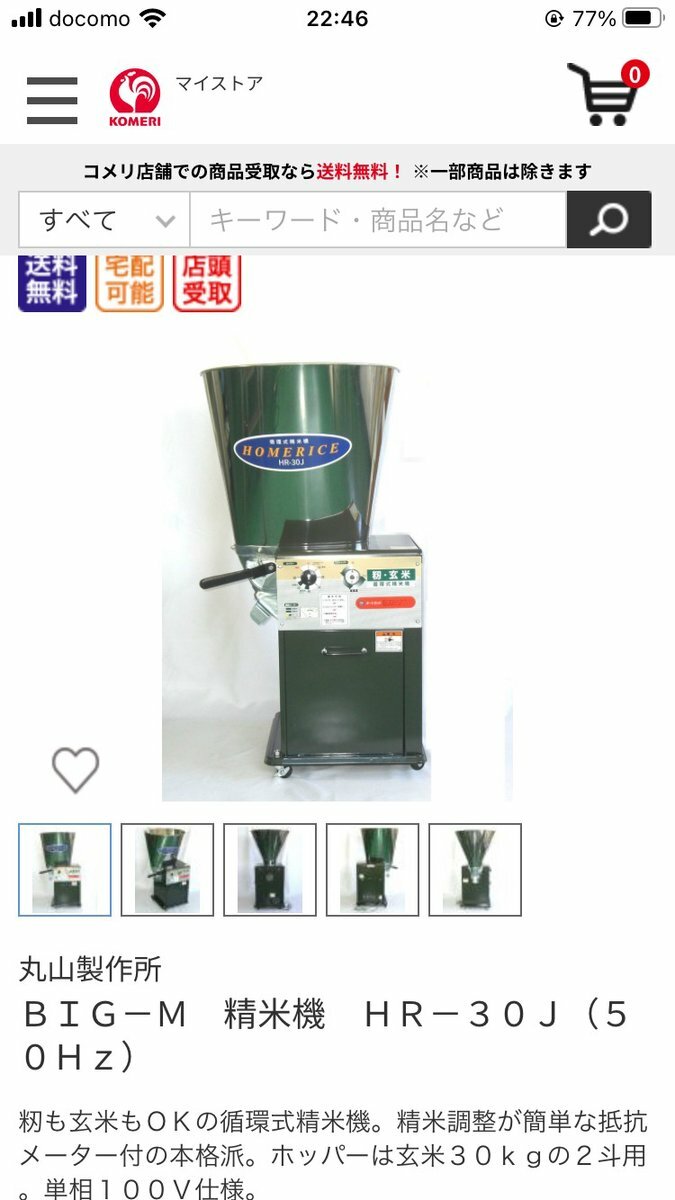The width and height of the screenshot is (675, 1200).
Task: Focus the keyword search field
Action: point(377,220)
